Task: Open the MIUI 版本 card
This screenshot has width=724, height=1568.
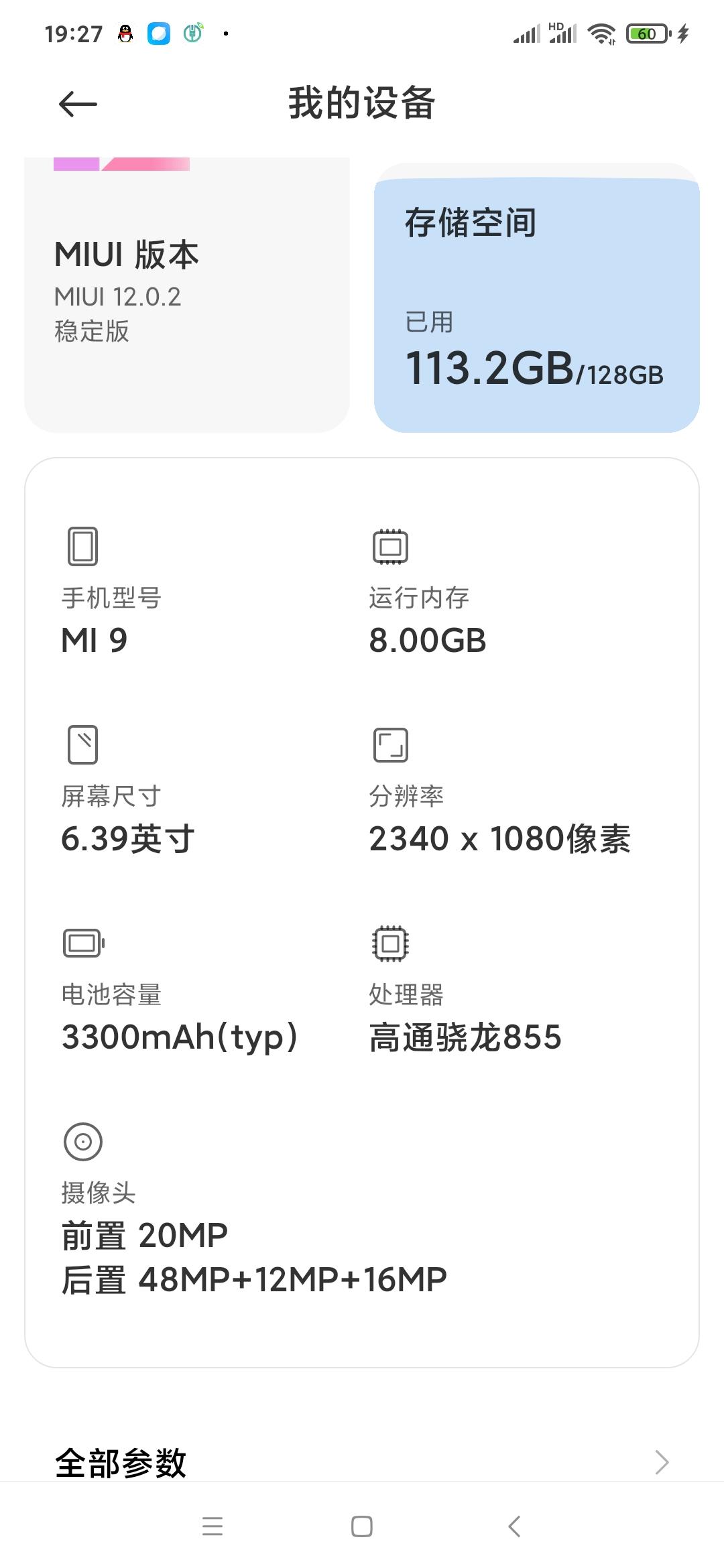Action: pos(186,295)
